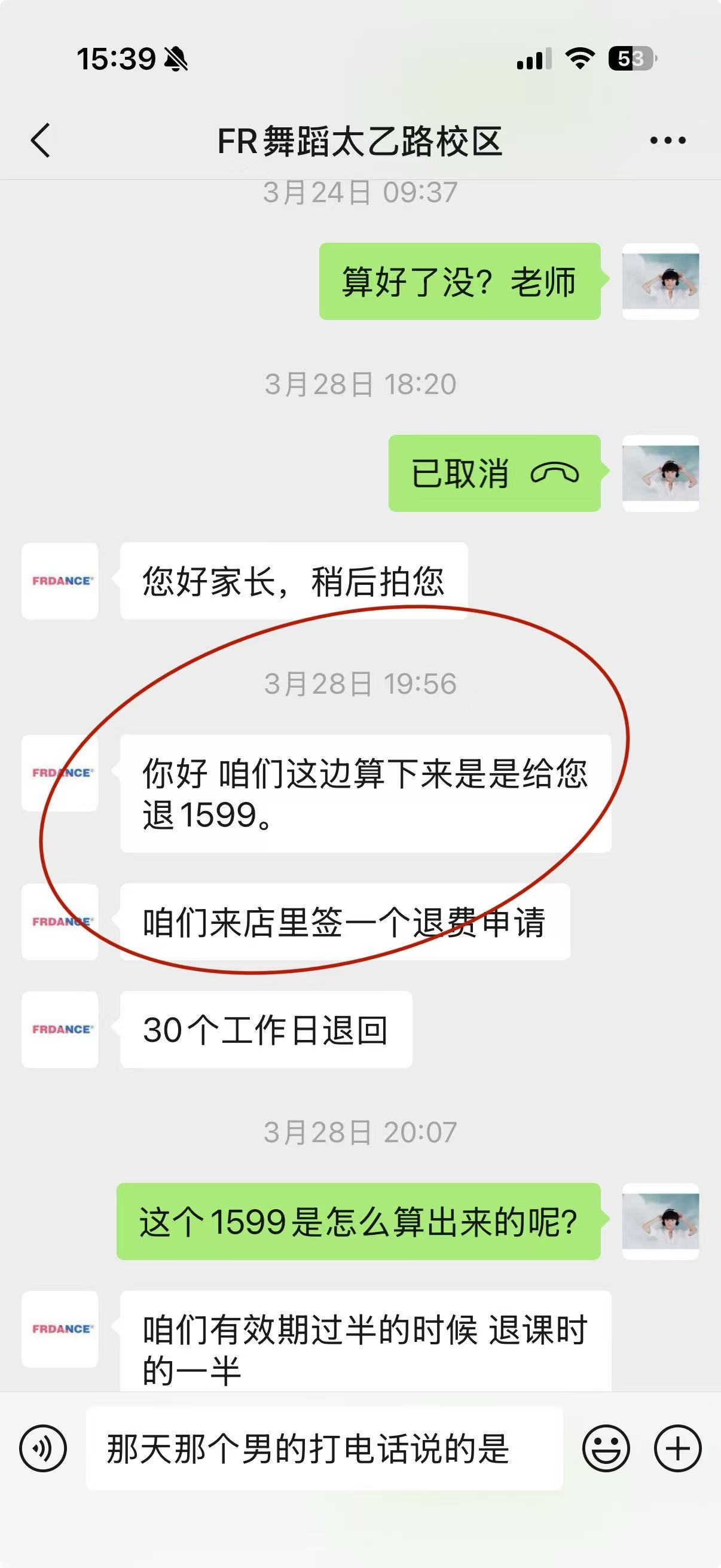Open the plus attachments panel
Screen dimensions: 721x1568
(x=677, y=1448)
